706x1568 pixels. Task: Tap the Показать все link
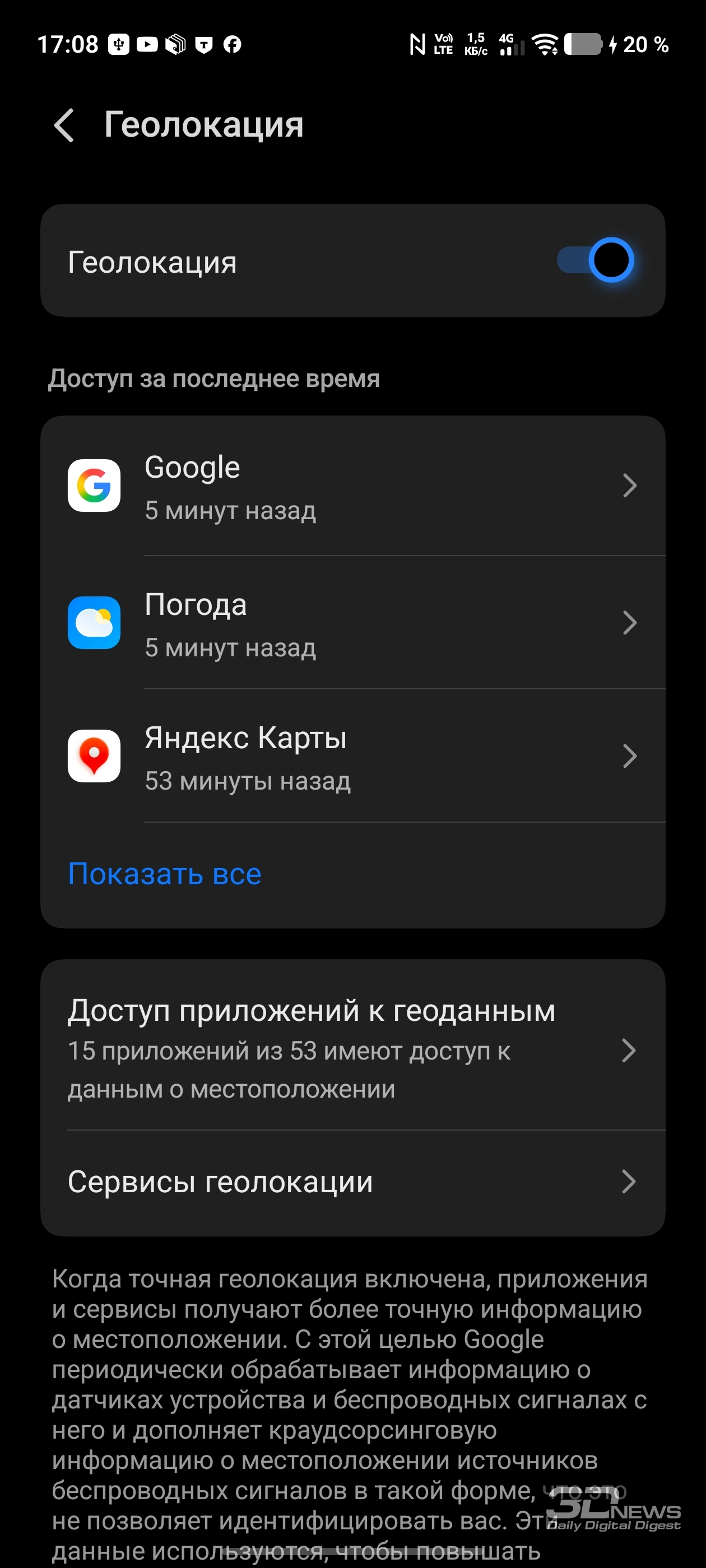point(165,874)
